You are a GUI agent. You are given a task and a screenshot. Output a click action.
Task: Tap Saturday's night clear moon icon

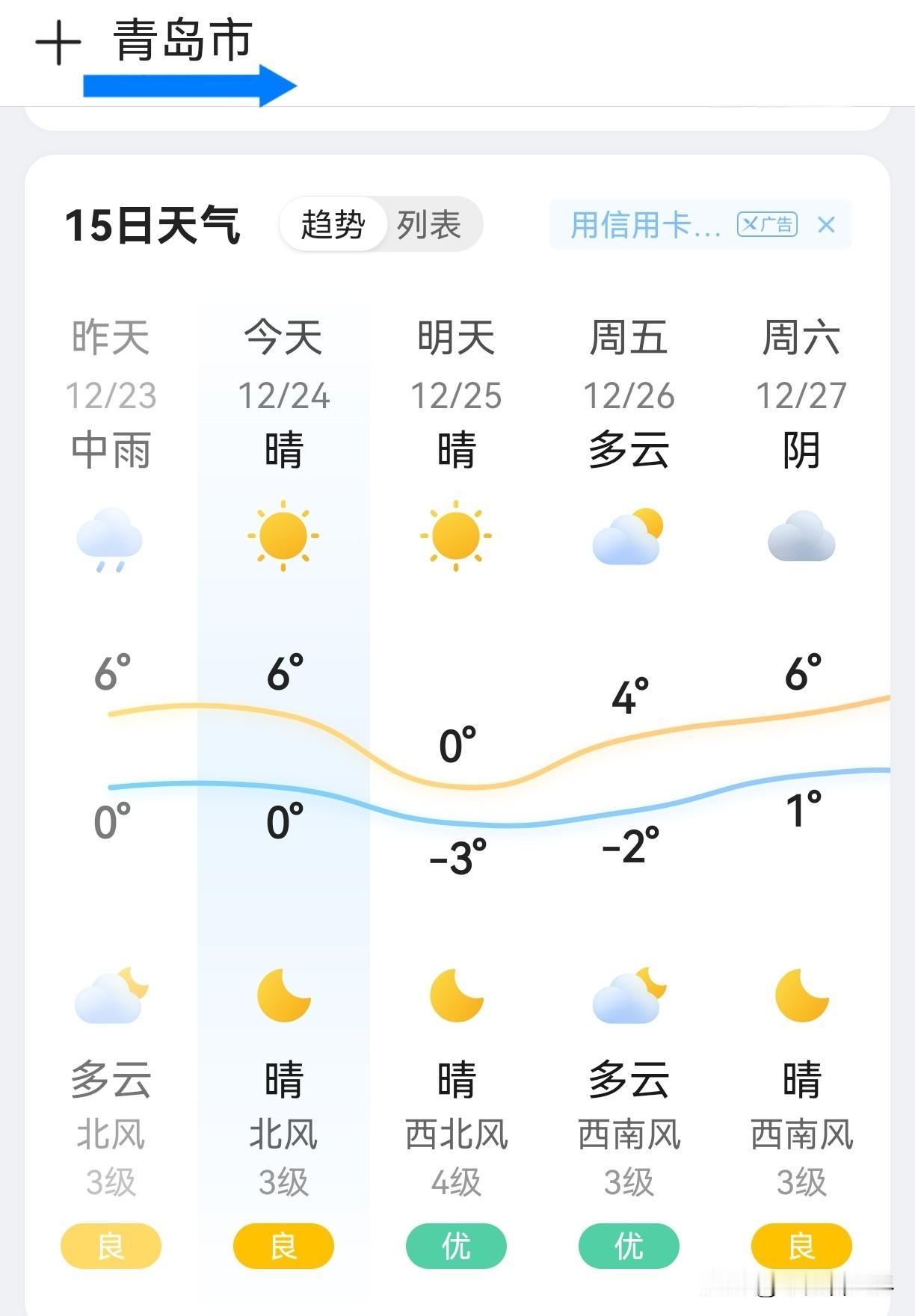[801, 997]
